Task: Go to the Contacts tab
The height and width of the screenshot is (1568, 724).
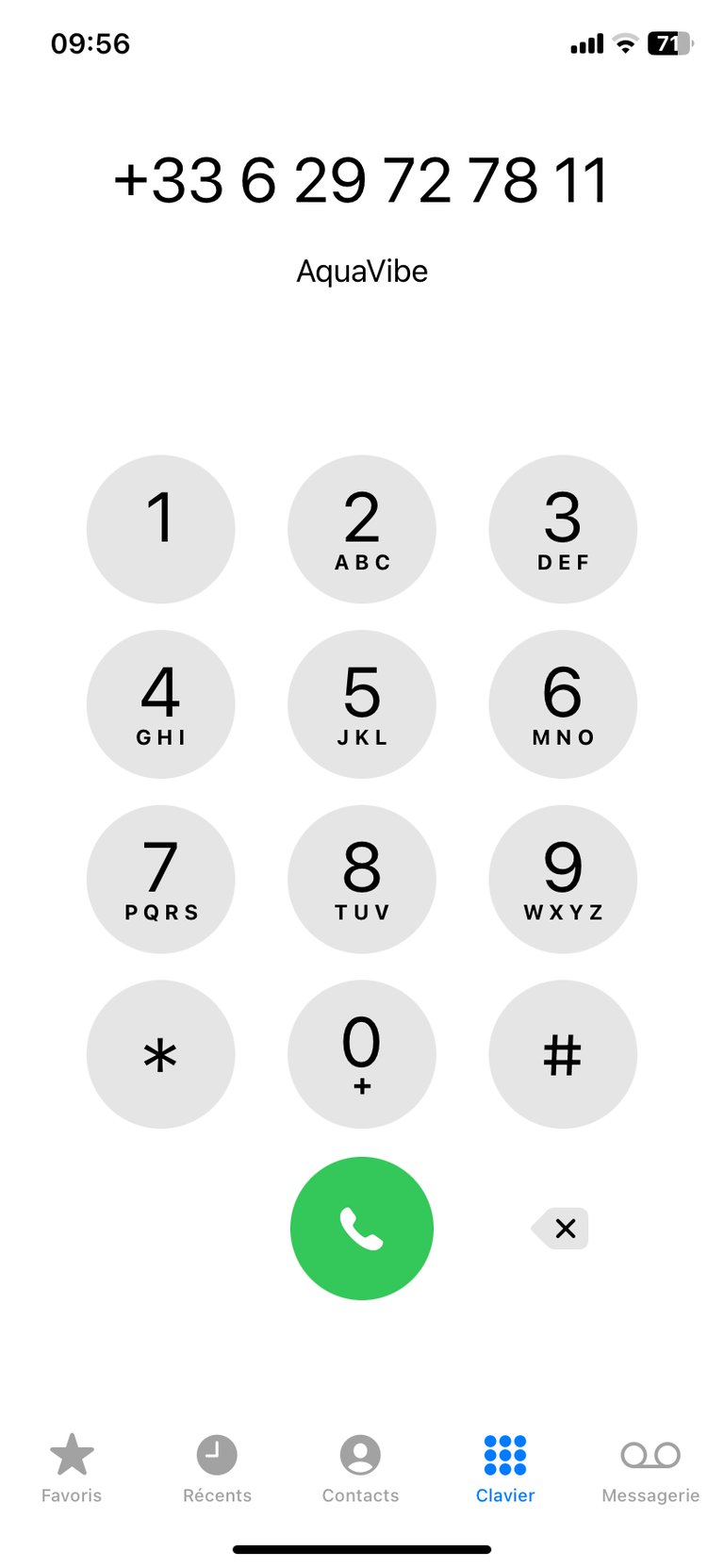Action: coord(360,1467)
